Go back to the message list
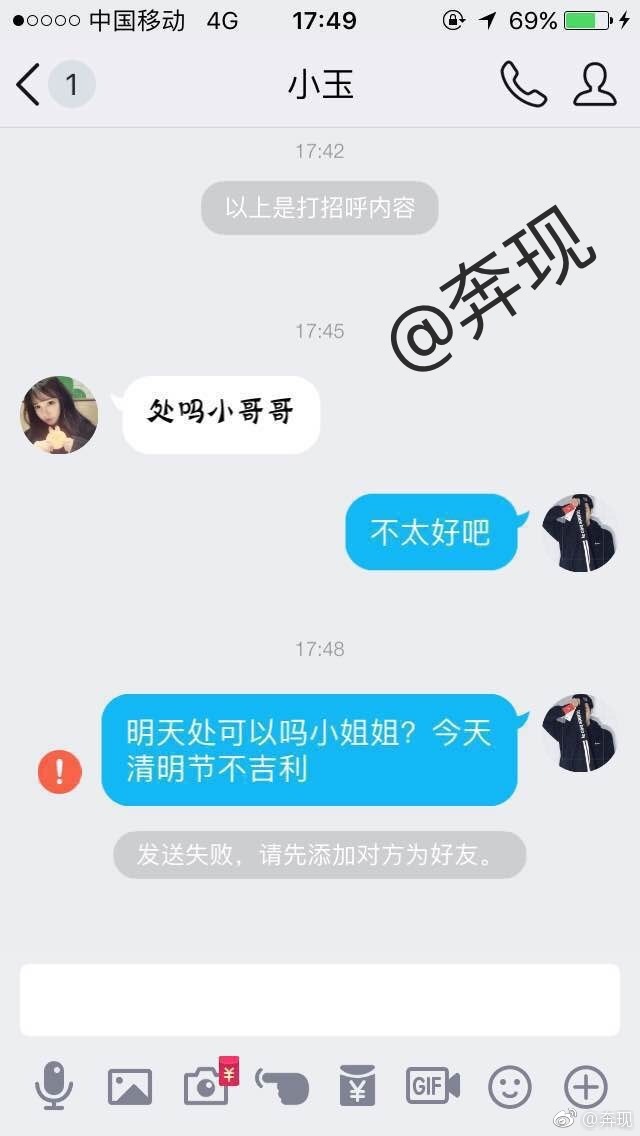Screen dimensions: 640x1136 pyautogui.click(x=30, y=85)
